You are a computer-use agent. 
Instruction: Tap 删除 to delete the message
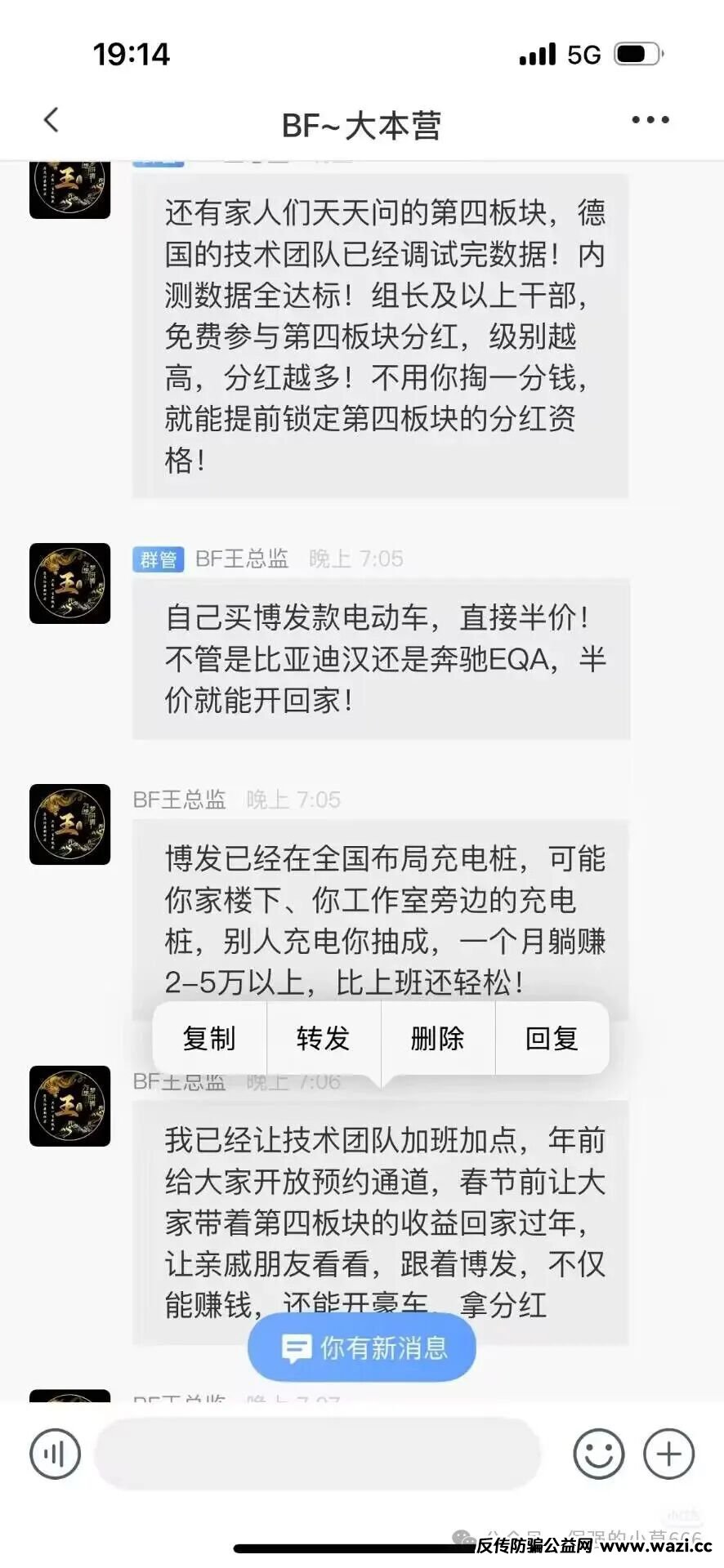[438, 1038]
